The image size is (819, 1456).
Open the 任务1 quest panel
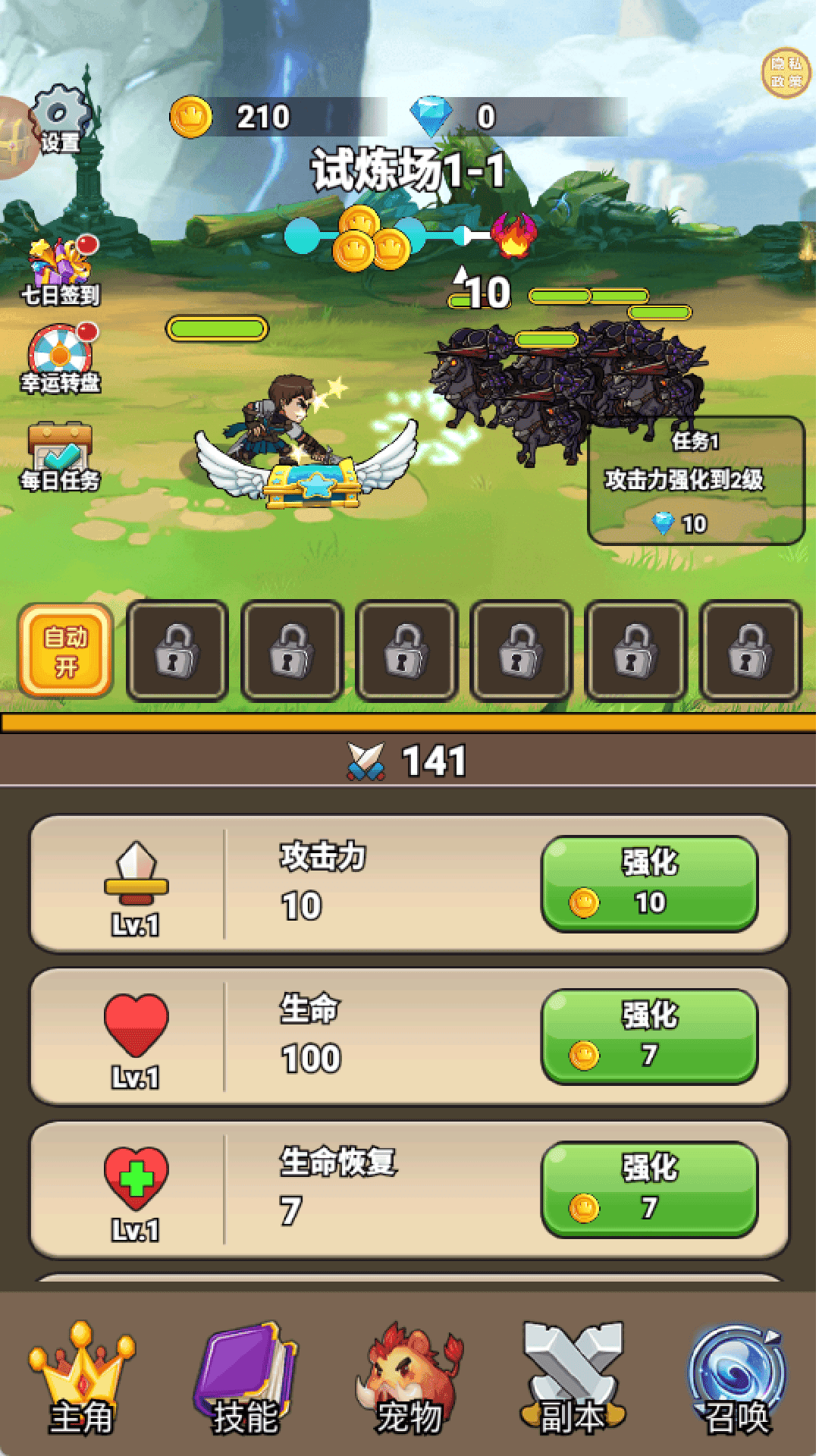695,480
